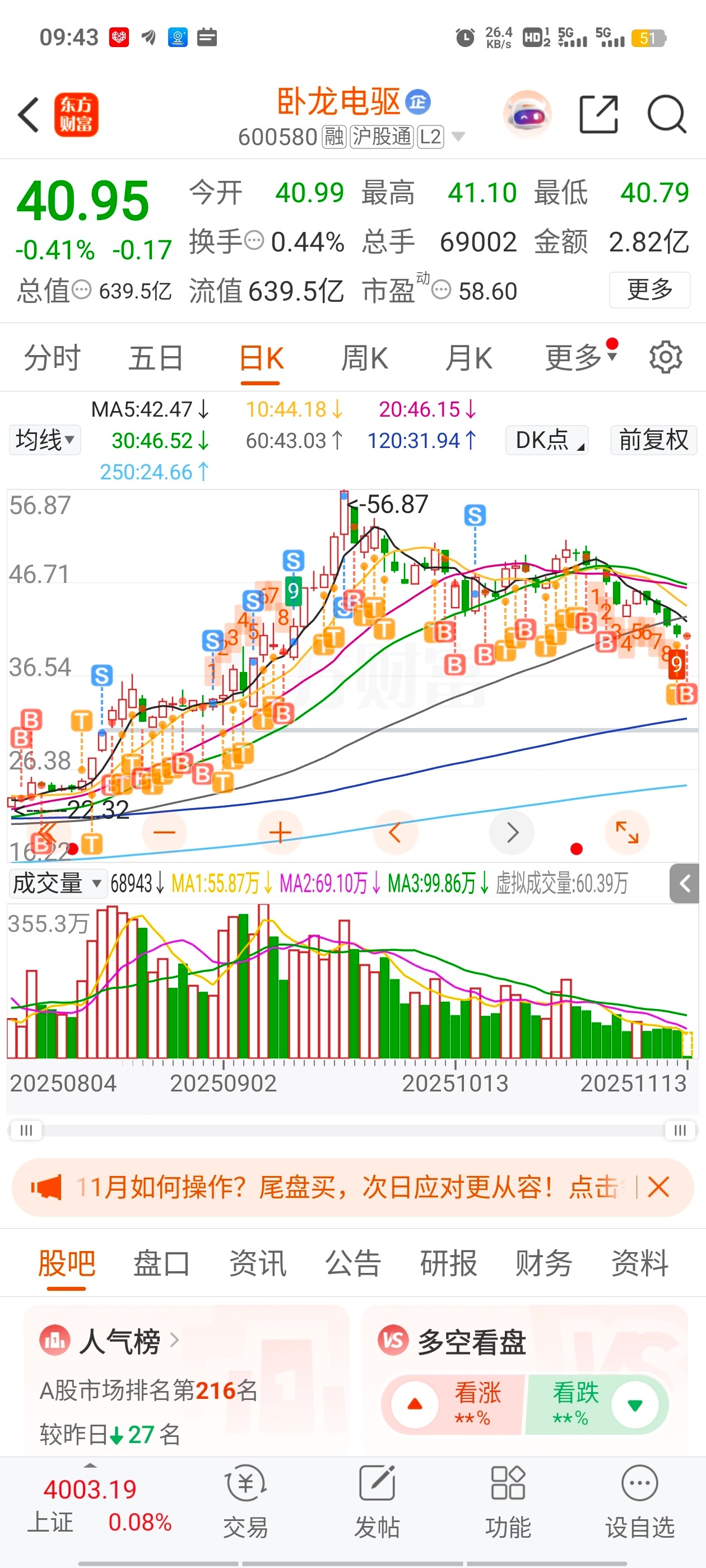Dismiss the 11月如何操作 banner
Viewport: 706px width, 1568px height.
tap(658, 1187)
